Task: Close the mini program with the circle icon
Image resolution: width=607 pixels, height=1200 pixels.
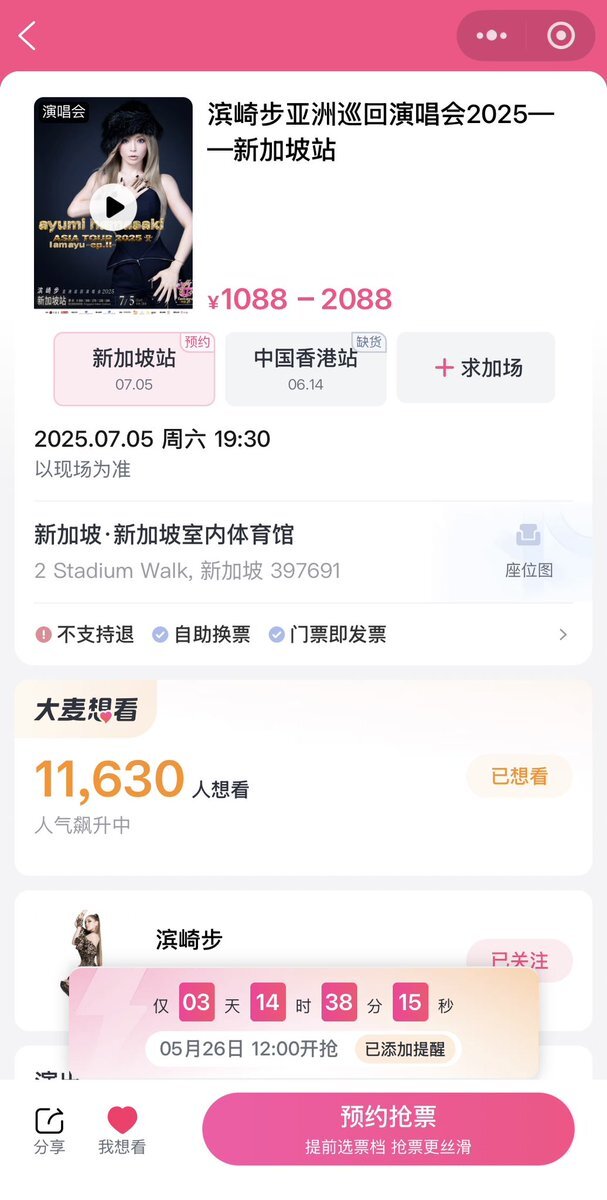Action: pos(561,36)
